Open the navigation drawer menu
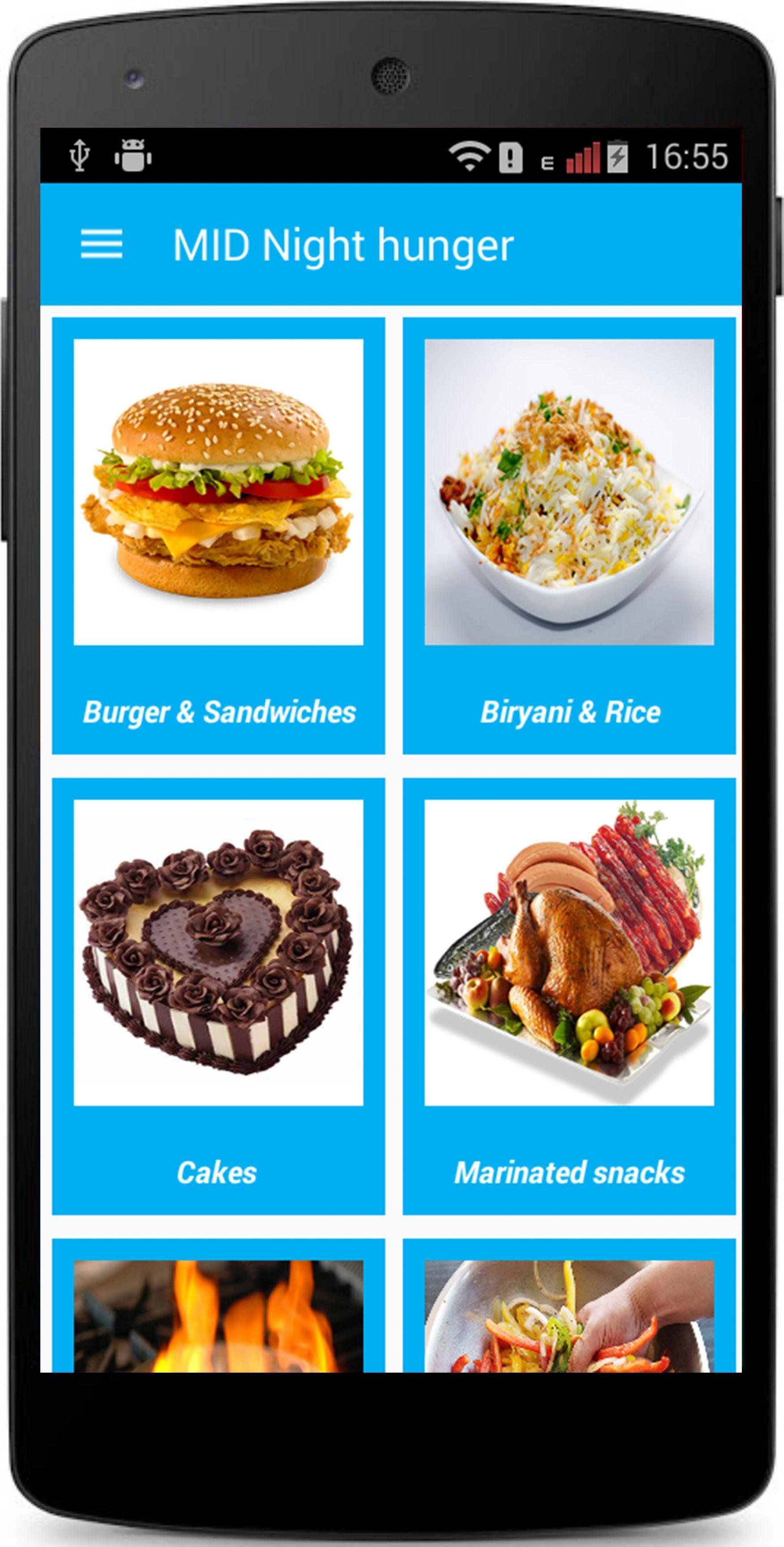 [x=101, y=244]
